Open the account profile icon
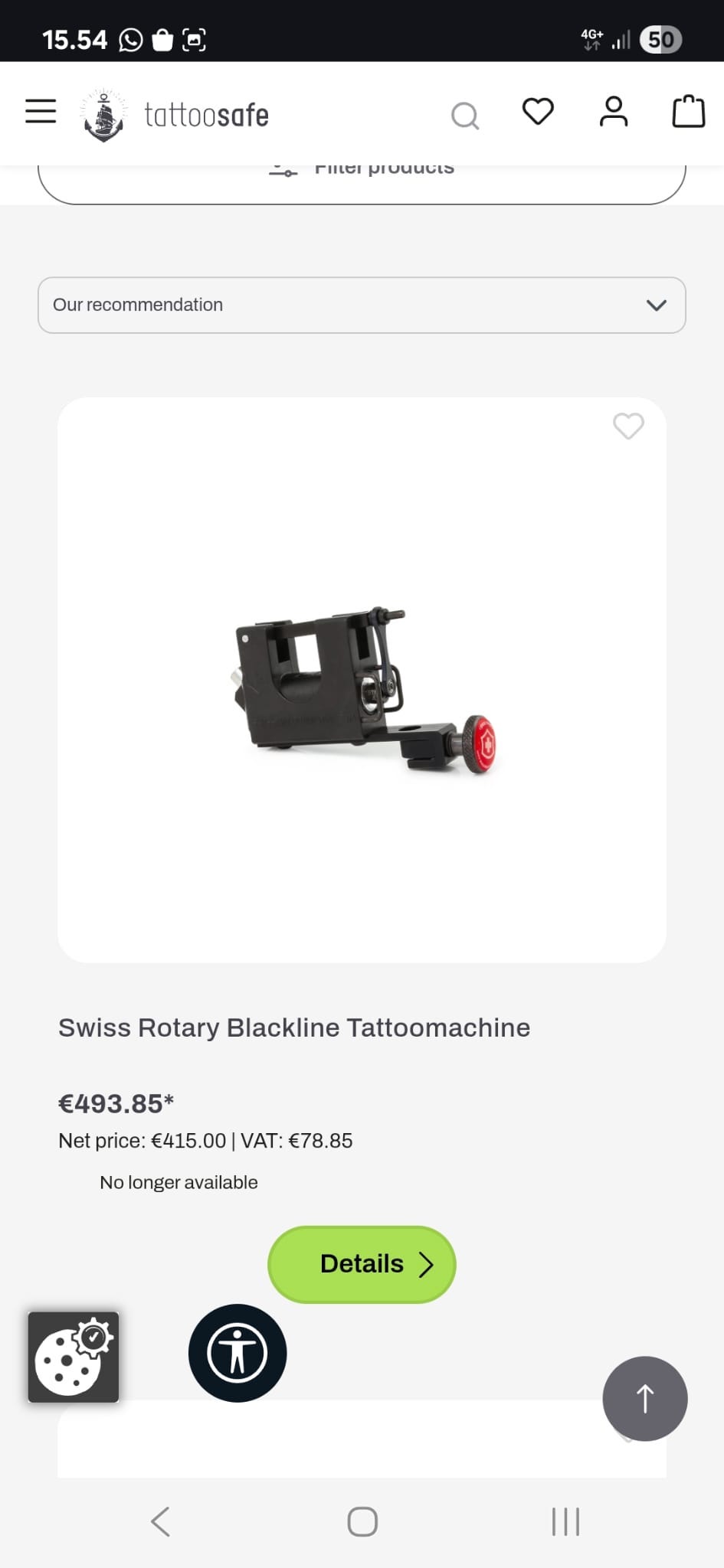Viewport: 724px width, 1568px height. click(x=613, y=112)
